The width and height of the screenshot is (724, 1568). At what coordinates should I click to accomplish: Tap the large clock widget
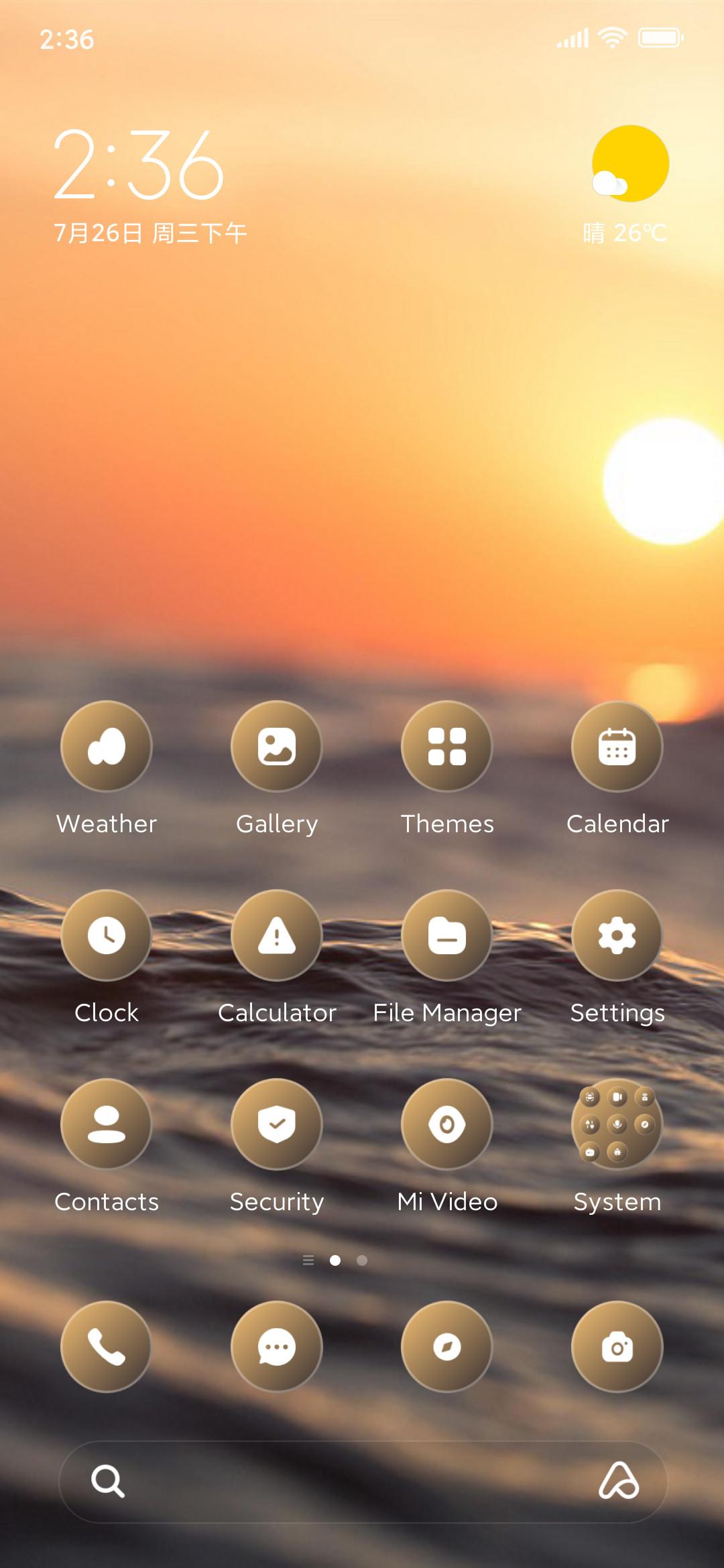139,165
